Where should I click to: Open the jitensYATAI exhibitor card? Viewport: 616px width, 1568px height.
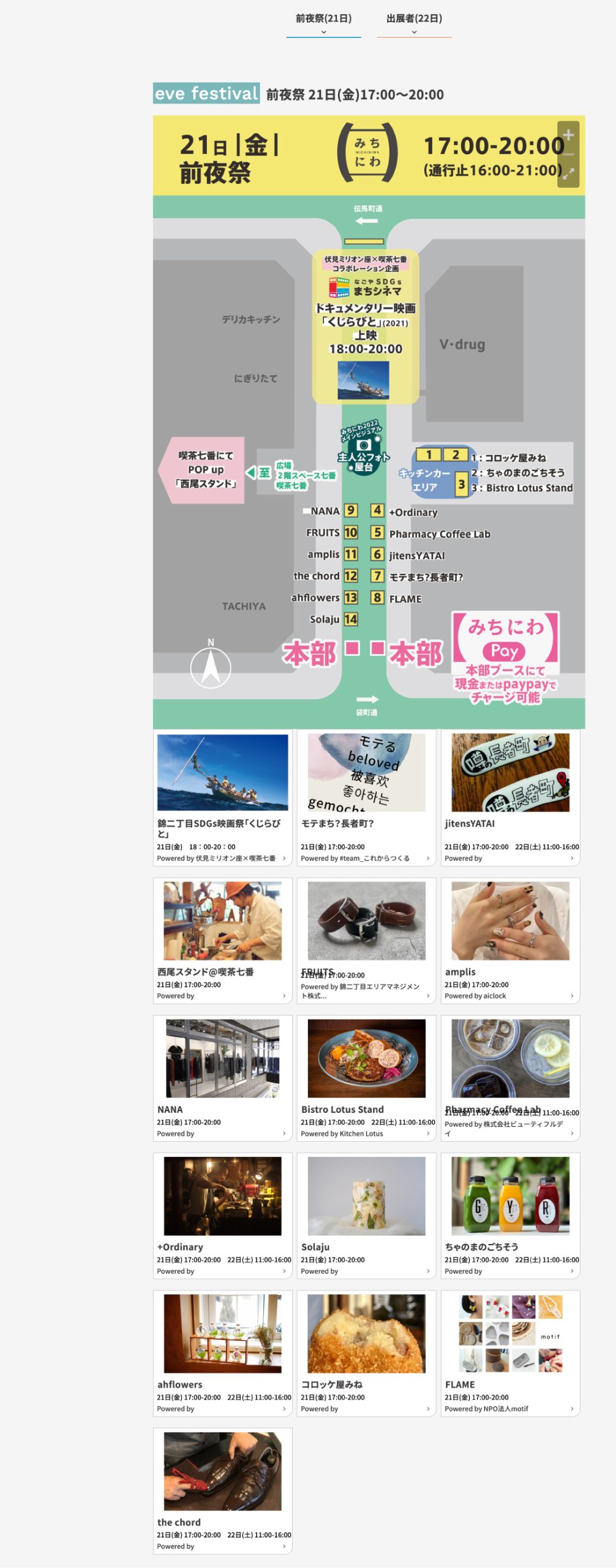pyautogui.click(x=510, y=796)
